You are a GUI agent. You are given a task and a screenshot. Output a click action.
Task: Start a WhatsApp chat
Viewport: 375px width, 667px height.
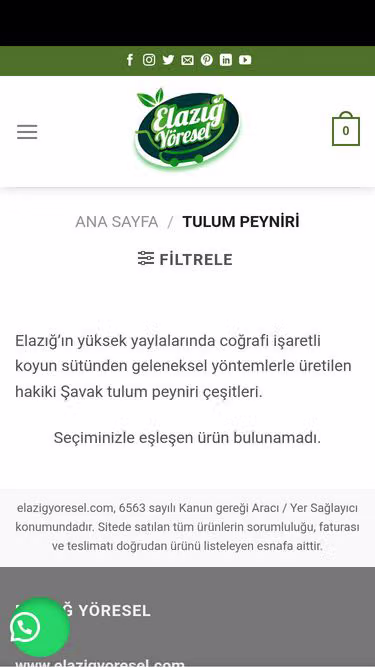(x=39, y=627)
